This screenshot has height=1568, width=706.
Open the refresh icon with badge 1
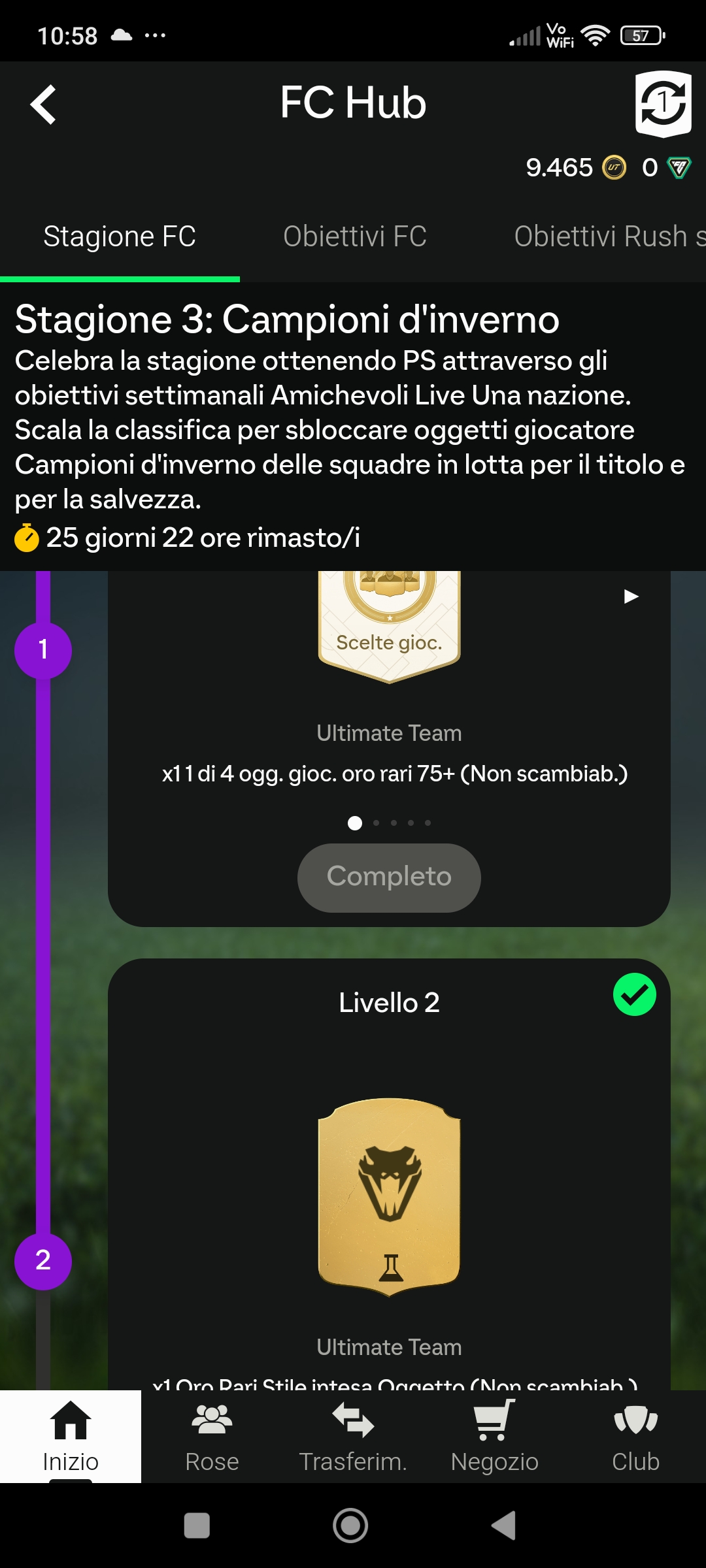coord(664,104)
